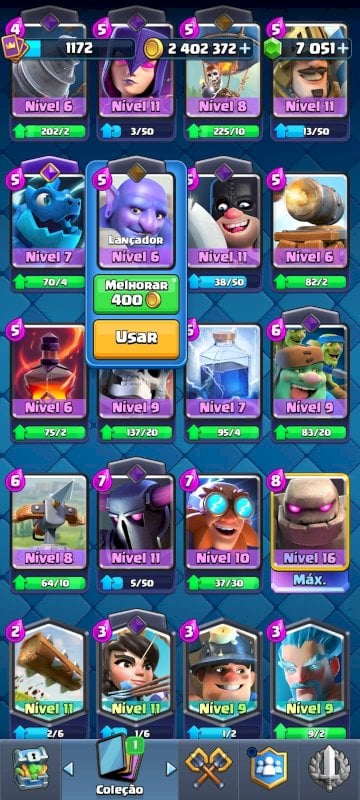Add more gold via the plus icon

click(245, 48)
